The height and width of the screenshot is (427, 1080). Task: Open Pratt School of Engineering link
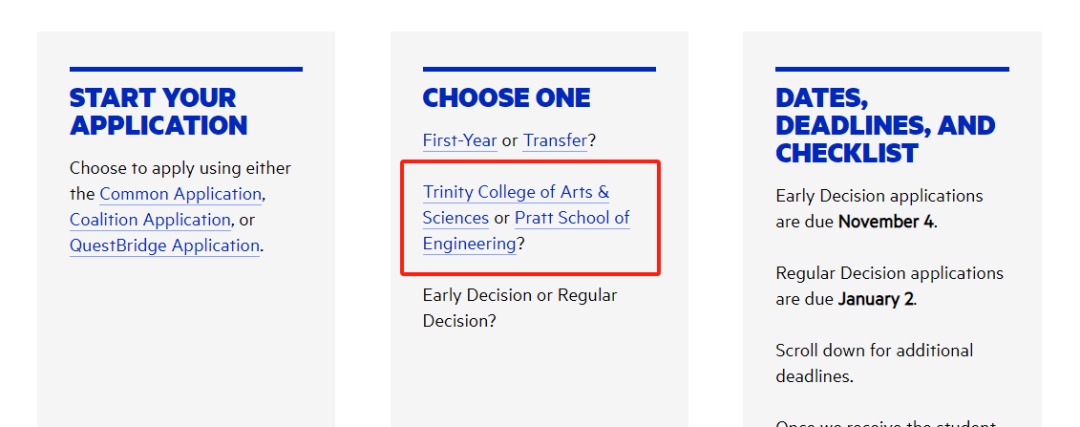tap(572, 218)
